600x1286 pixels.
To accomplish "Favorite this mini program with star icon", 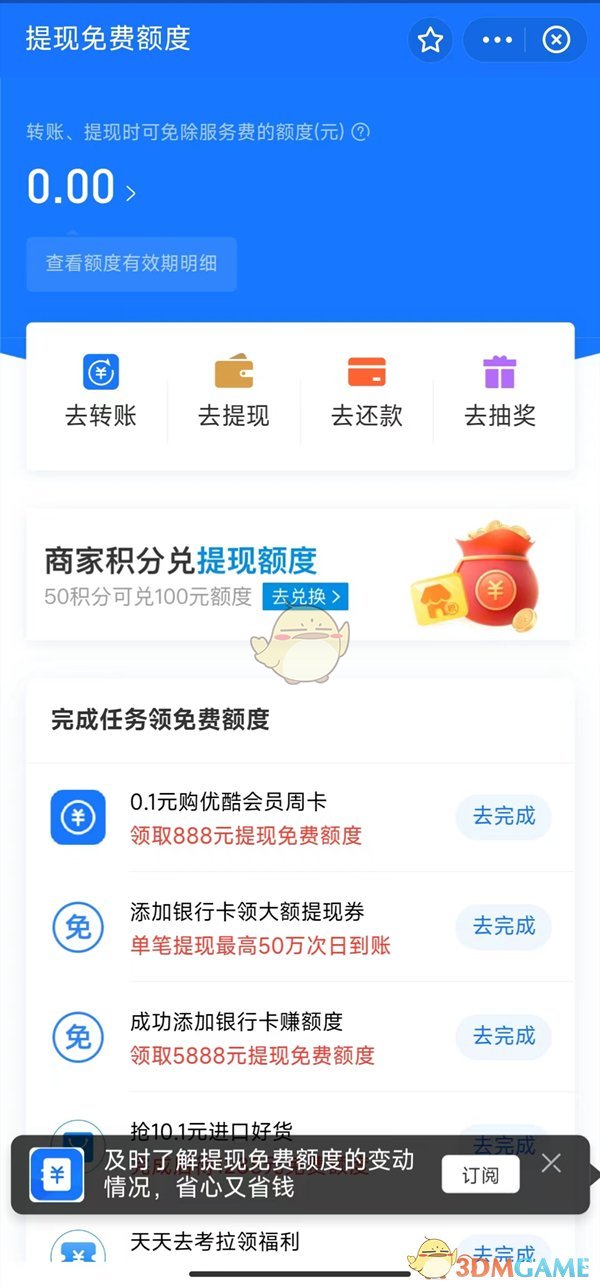I will pyautogui.click(x=430, y=40).
